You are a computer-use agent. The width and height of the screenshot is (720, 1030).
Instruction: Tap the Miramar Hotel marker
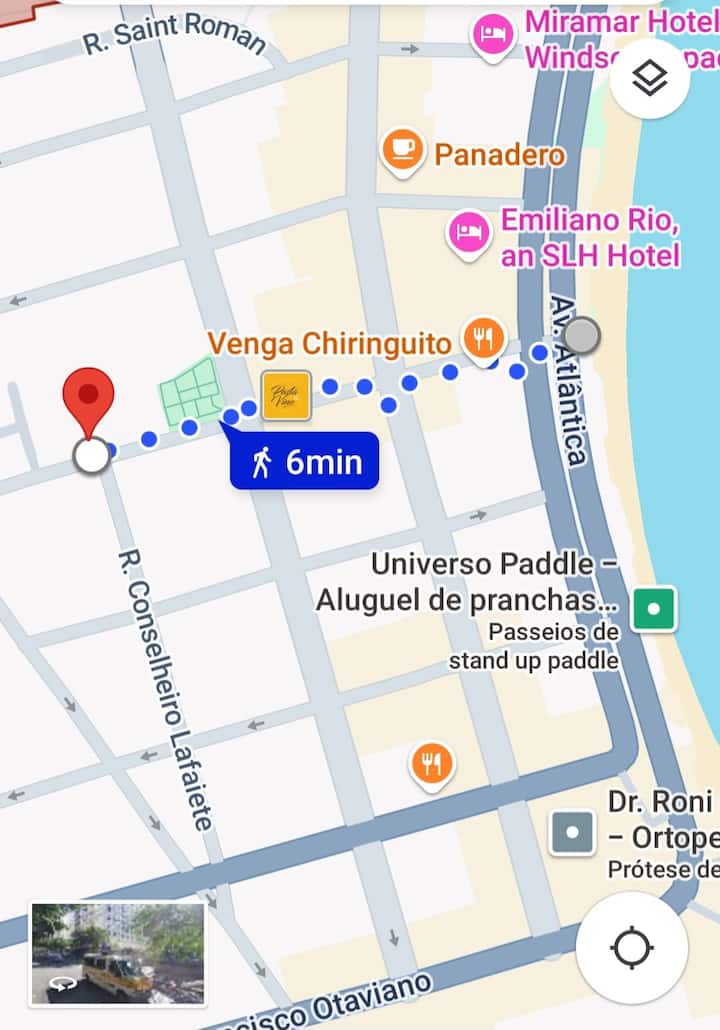492,36
